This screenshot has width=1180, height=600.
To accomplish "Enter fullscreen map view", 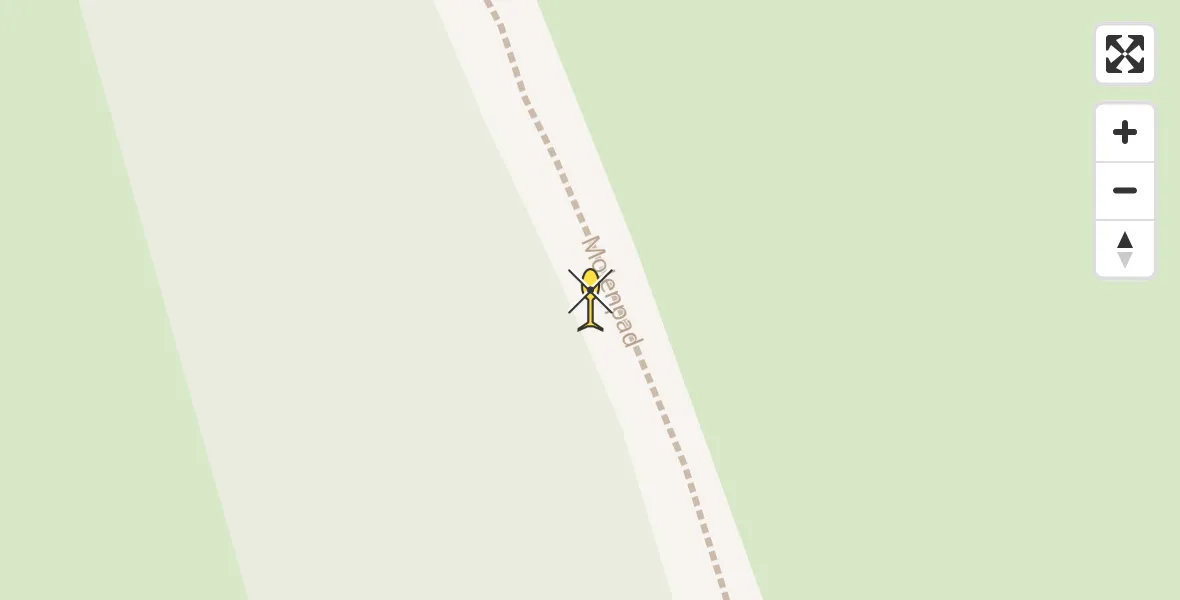I will 1125,54.
